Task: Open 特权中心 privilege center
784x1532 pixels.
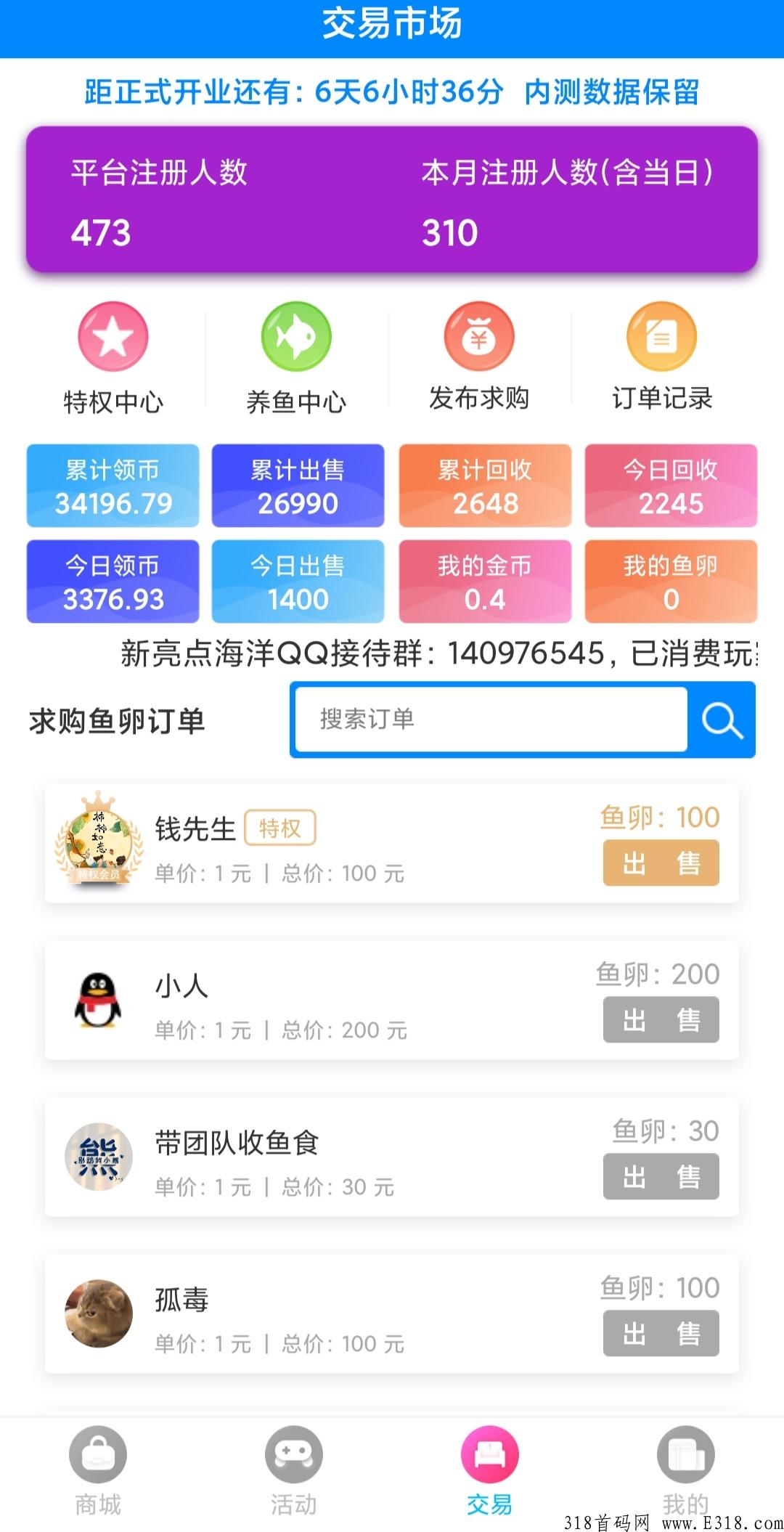Action: [x=113, y=359]
